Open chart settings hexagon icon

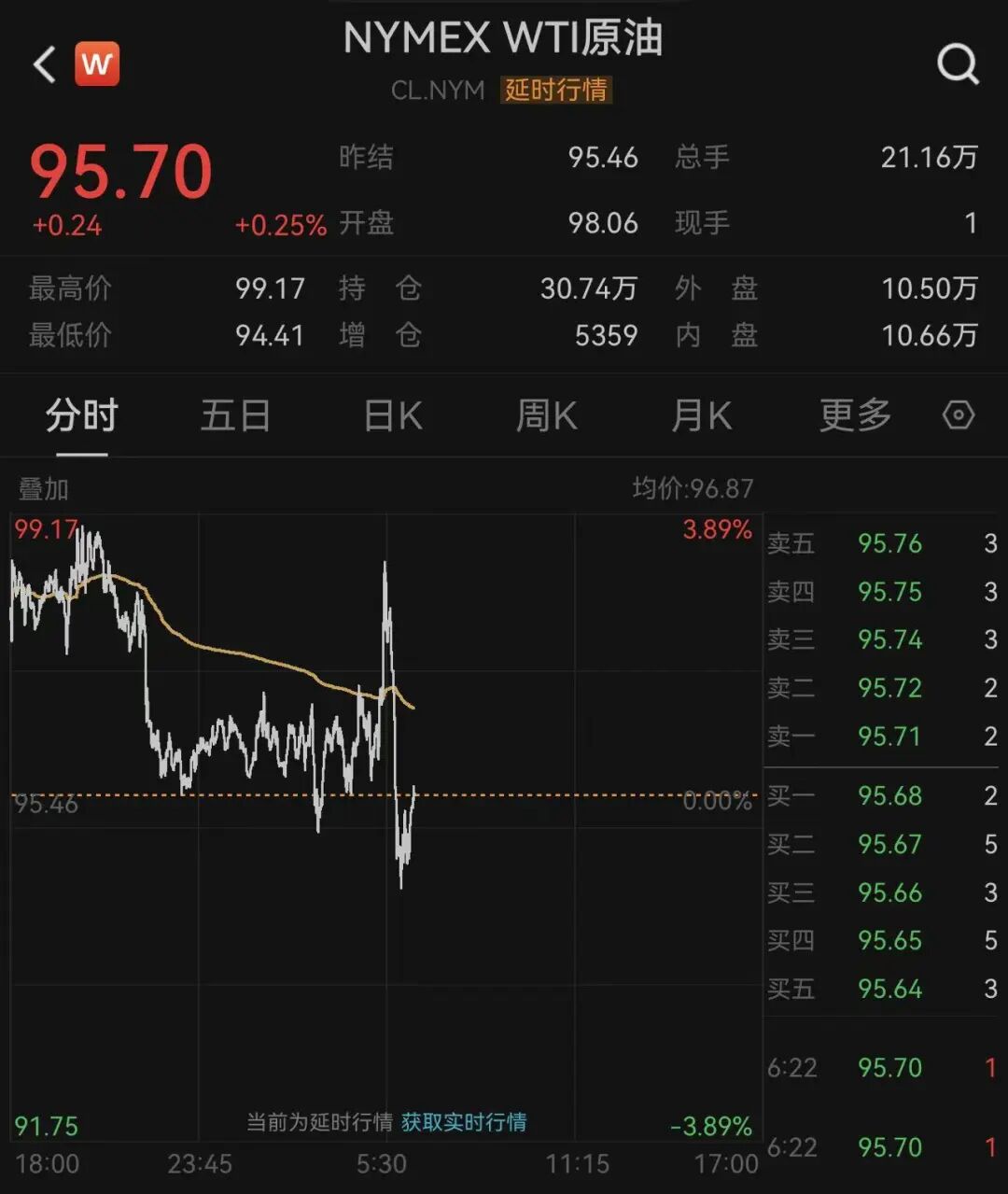pos(959,415)
